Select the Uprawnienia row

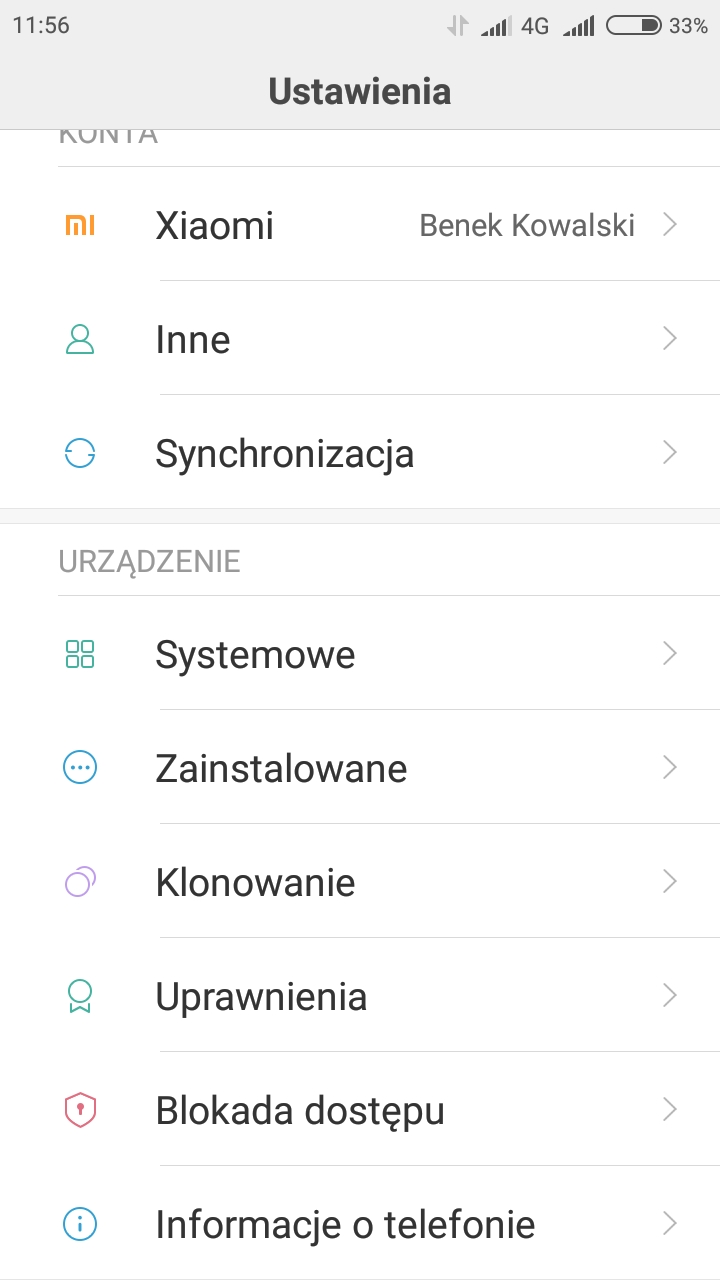click(x=360, y=996)
